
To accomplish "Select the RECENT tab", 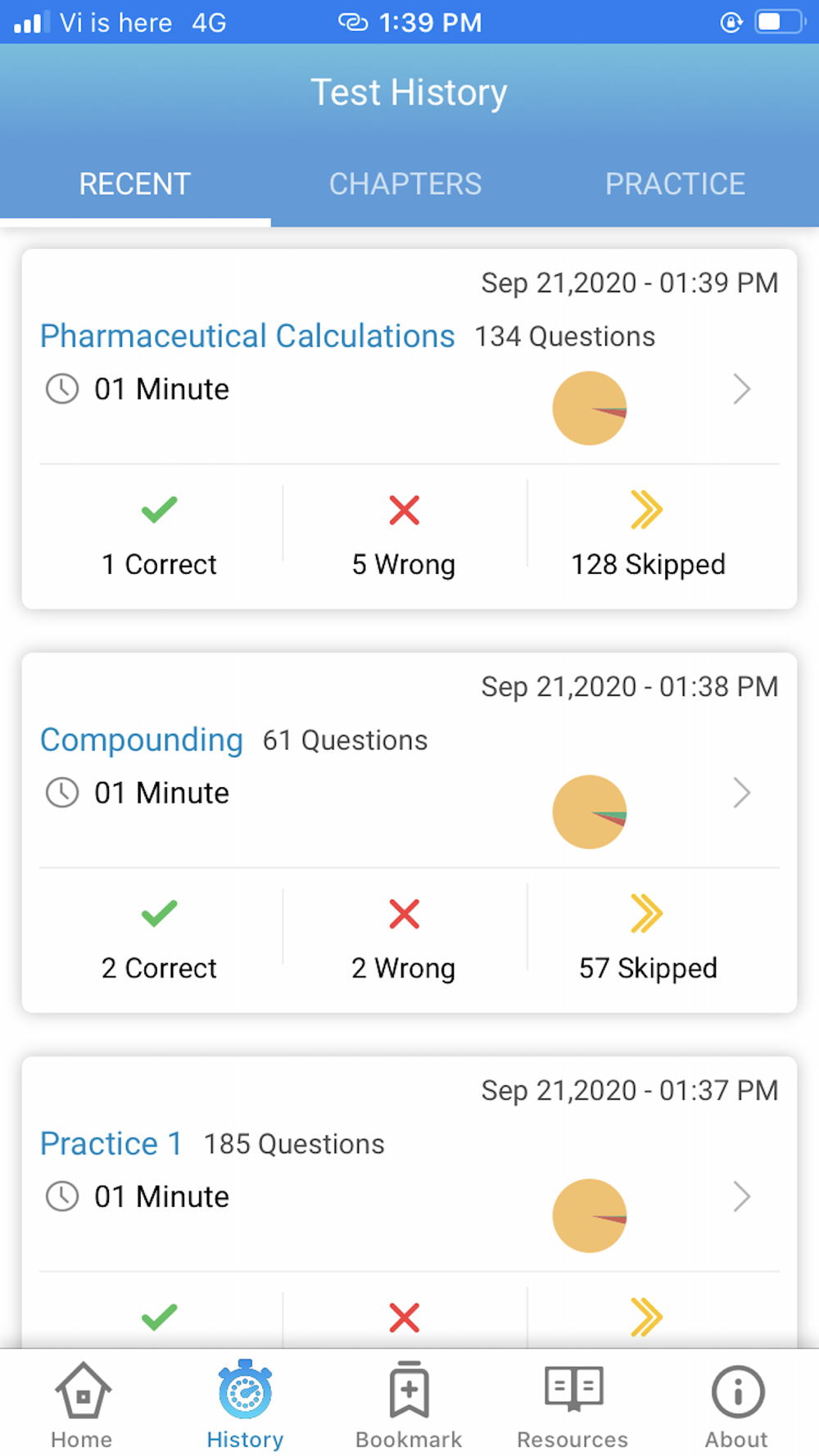I will (x=135, y=184).
